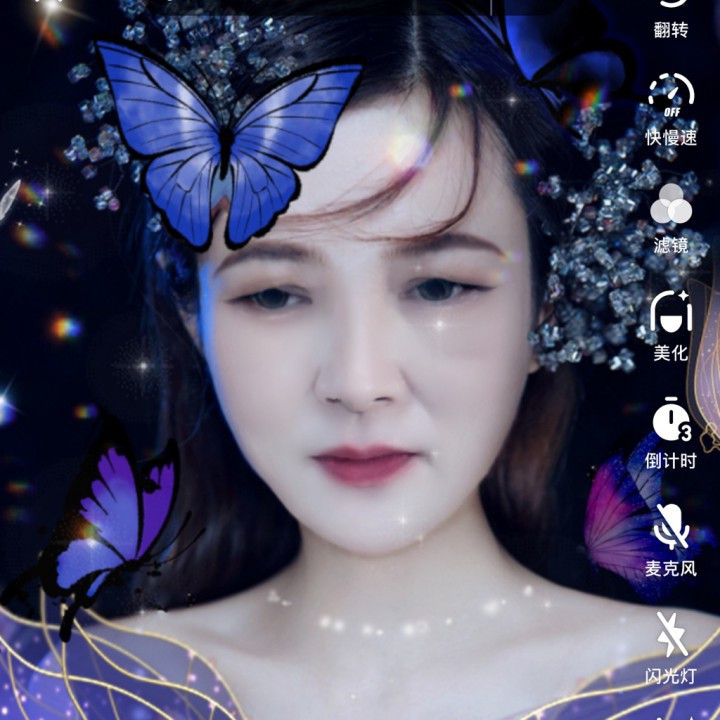720x720 pixels.
Task: Open the 滤镜 filters panel
Action: click(671, 219)
